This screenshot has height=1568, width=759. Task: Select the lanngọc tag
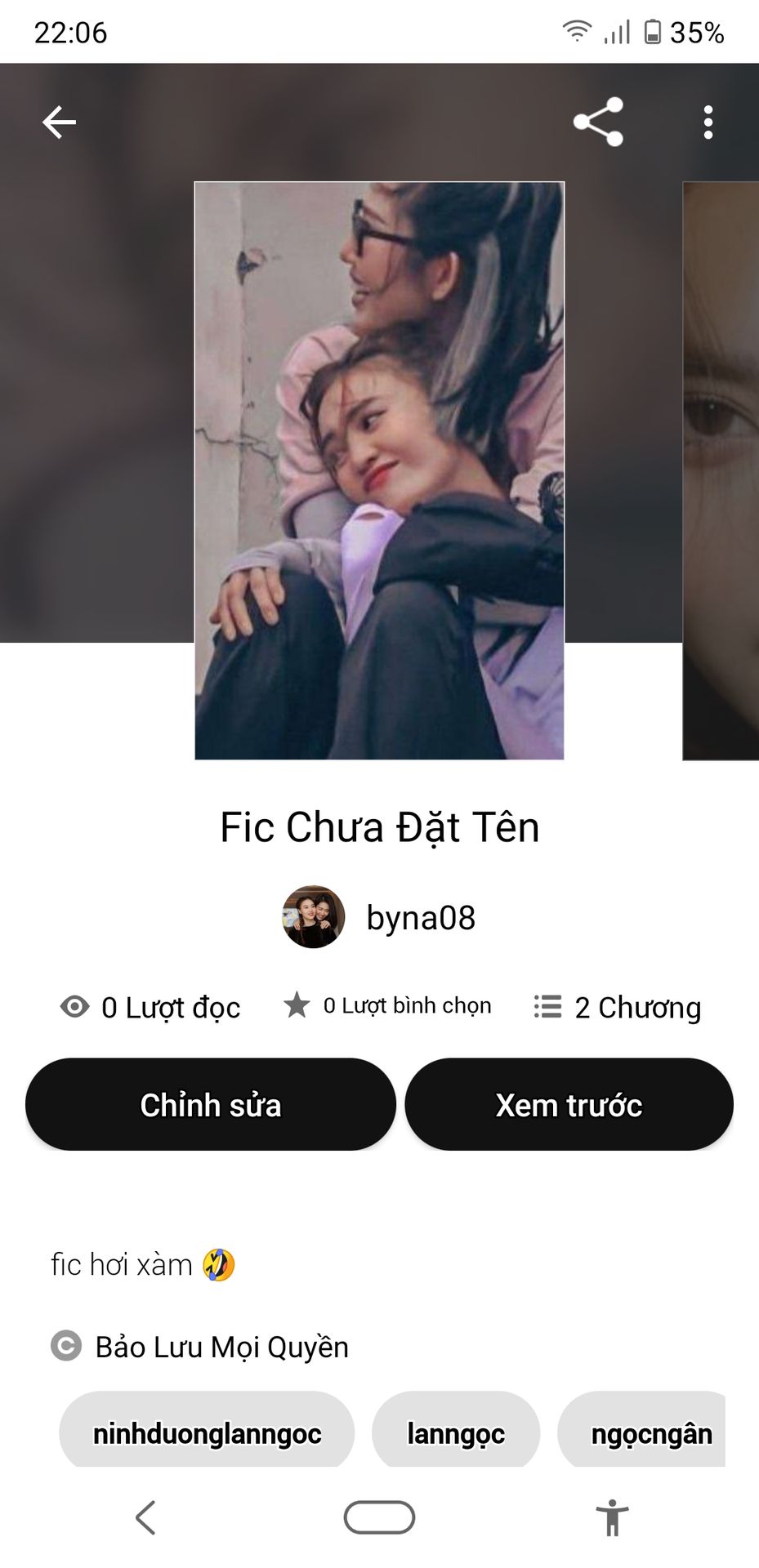tap(456, 1433)
